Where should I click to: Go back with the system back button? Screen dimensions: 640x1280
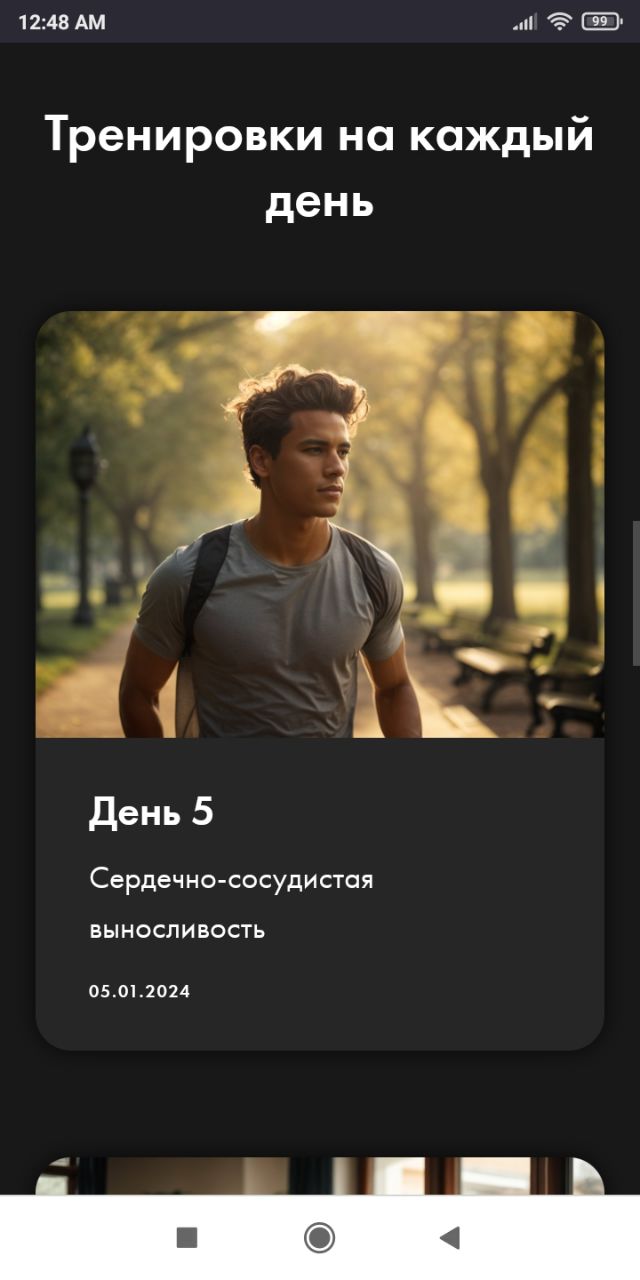coord(450,1238)
